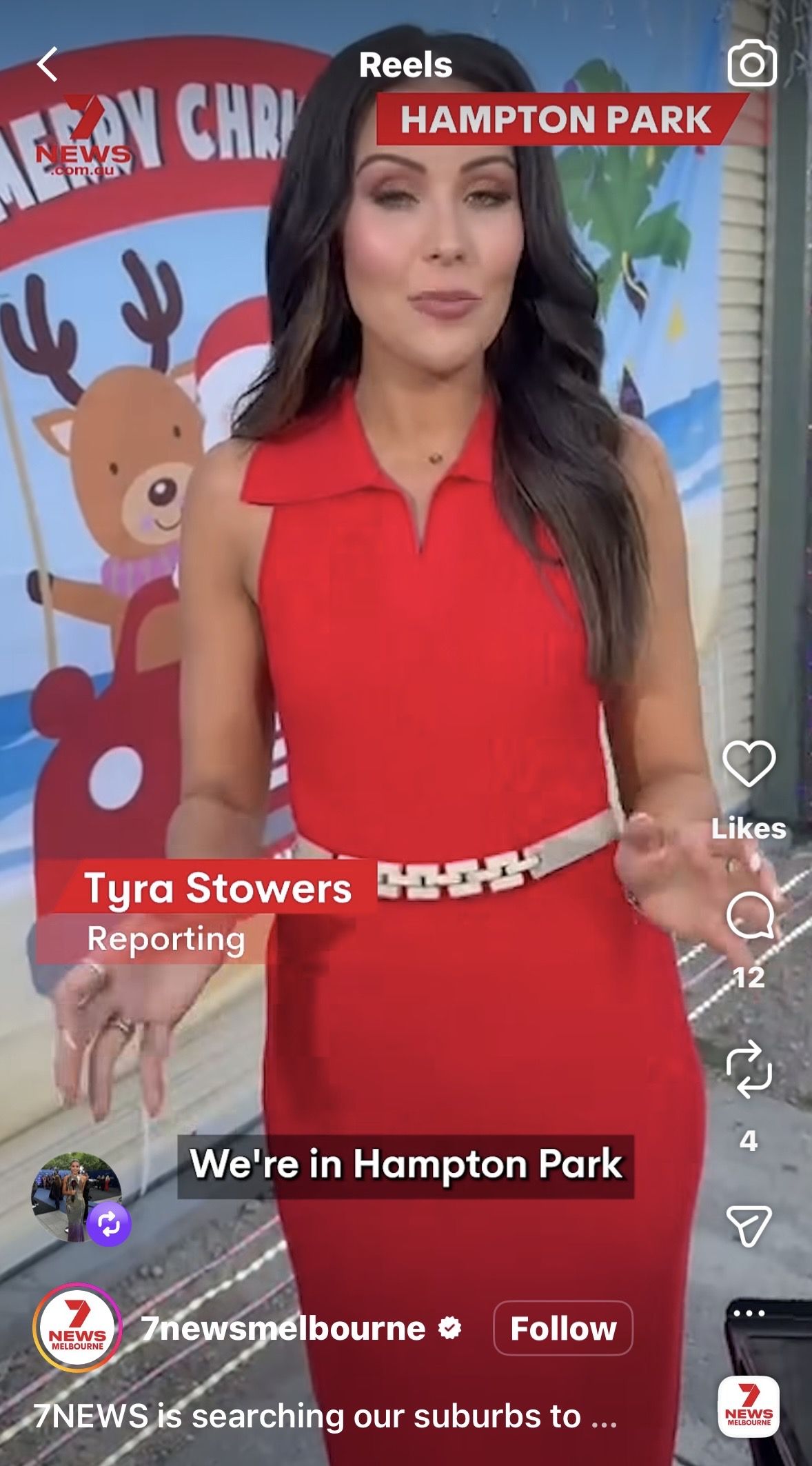This screenshot has width=812, height=1466.
Task: Open the audio tile for this reel
Action: tap(749, 1407)
